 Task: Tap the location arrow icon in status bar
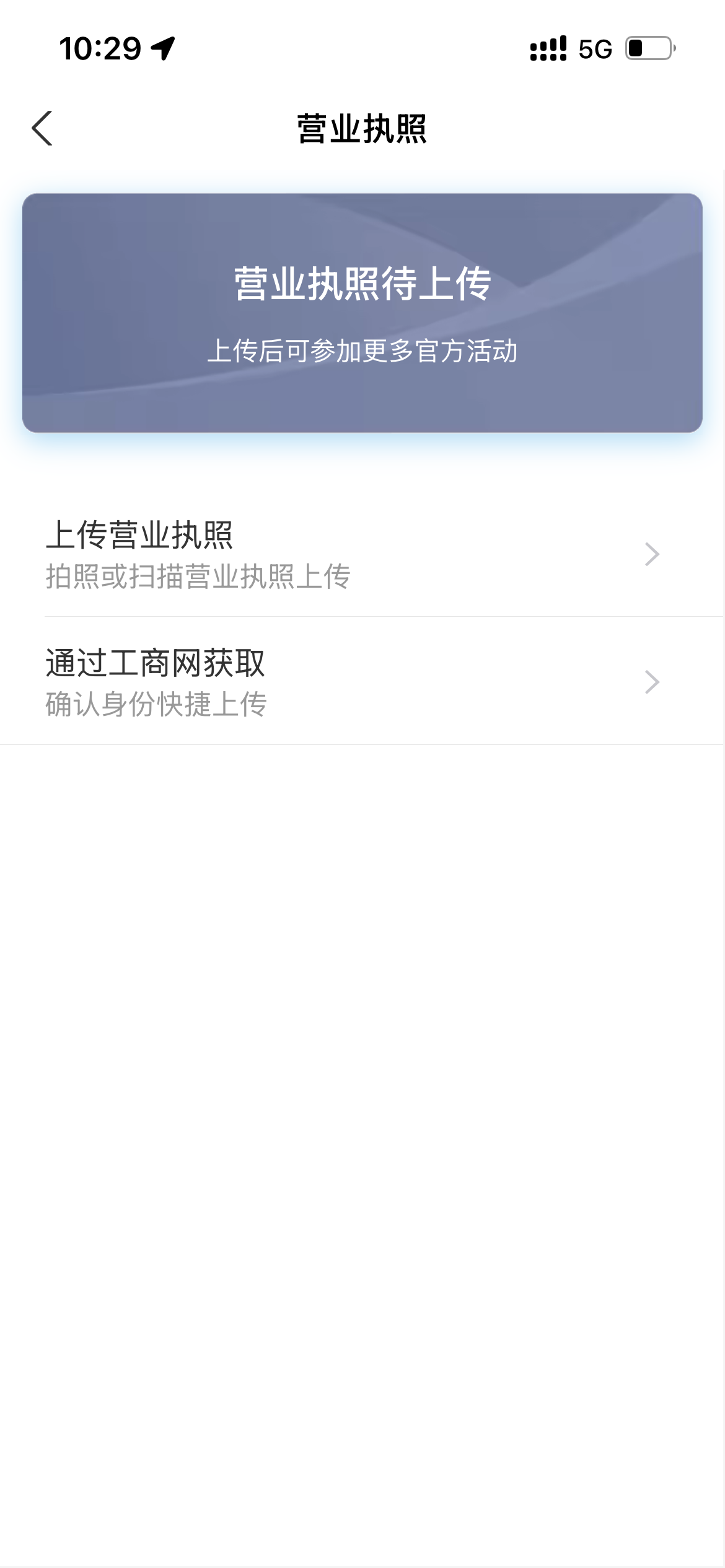tap(162, 50)
